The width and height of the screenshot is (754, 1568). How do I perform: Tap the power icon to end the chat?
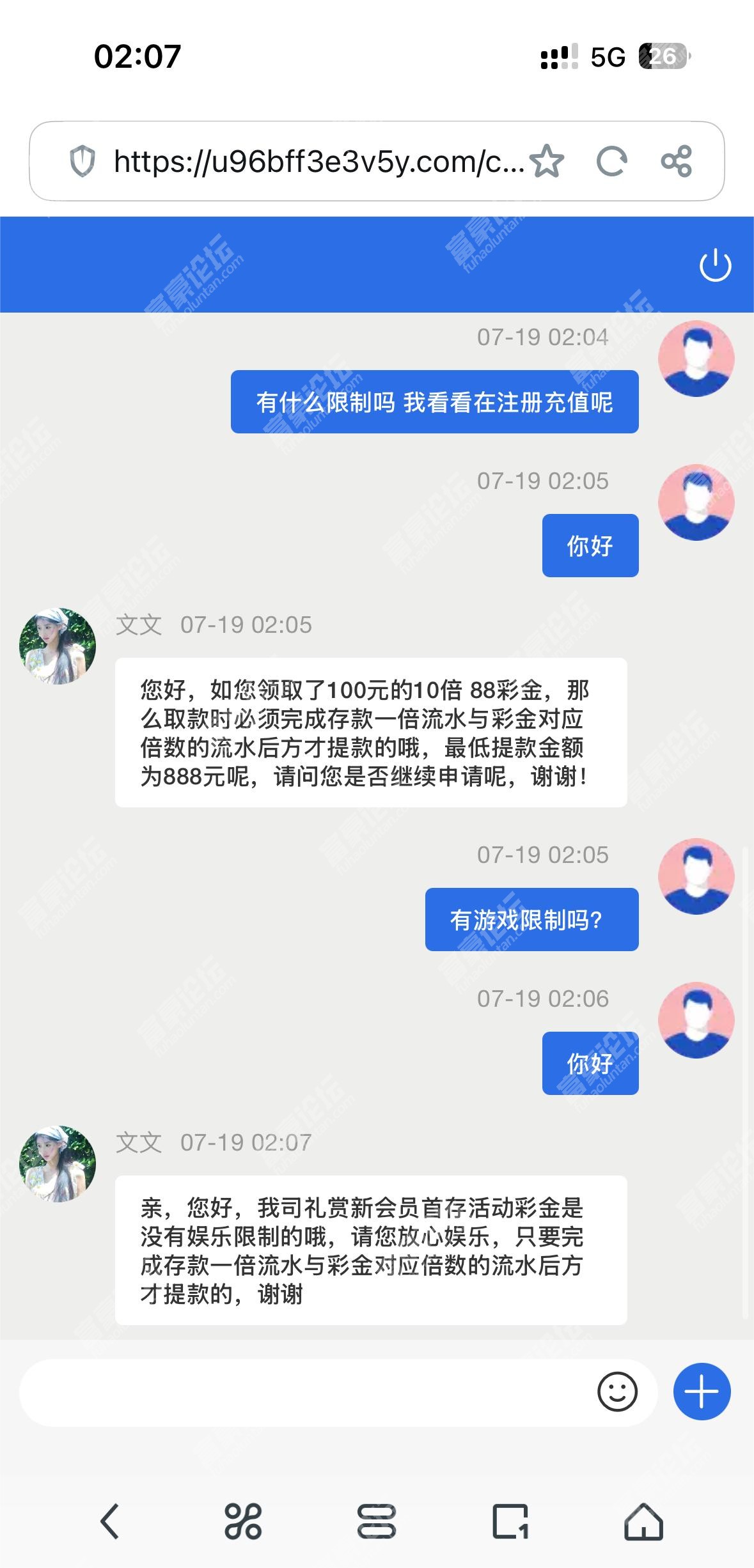pos(715,265)
